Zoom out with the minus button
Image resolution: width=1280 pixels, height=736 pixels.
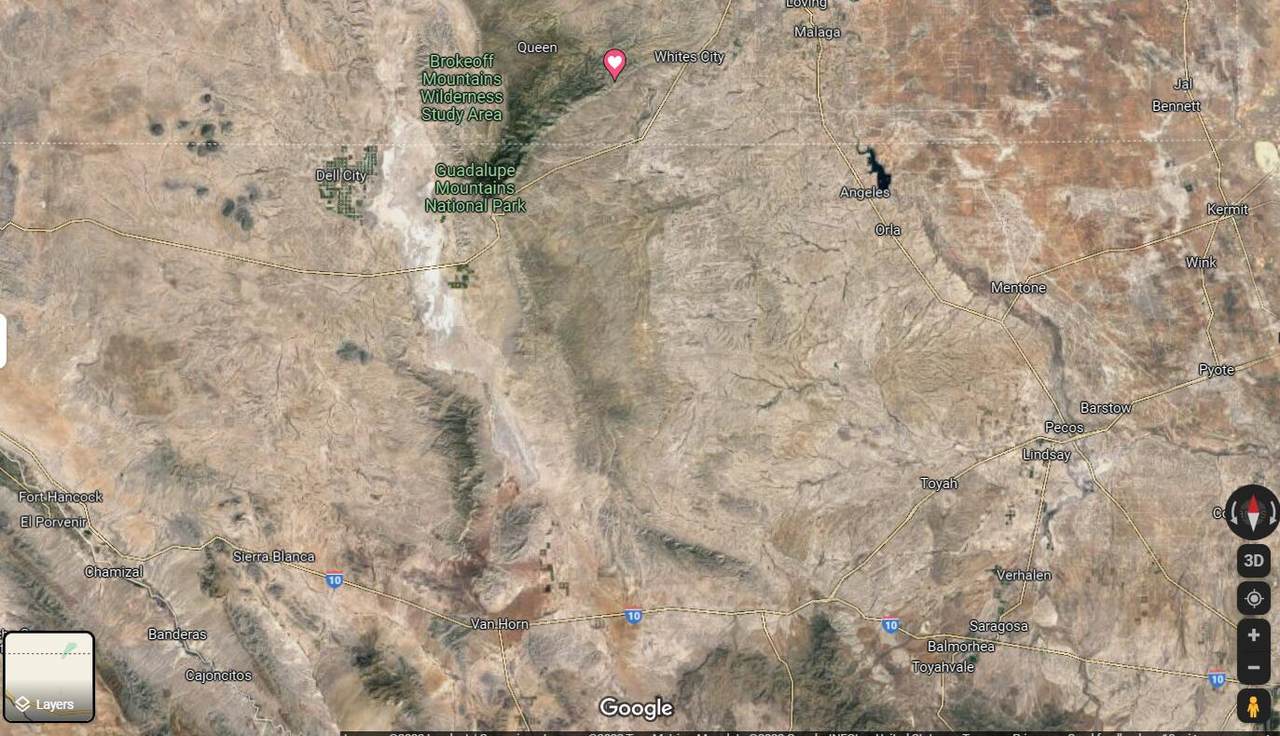point(1253,668)
